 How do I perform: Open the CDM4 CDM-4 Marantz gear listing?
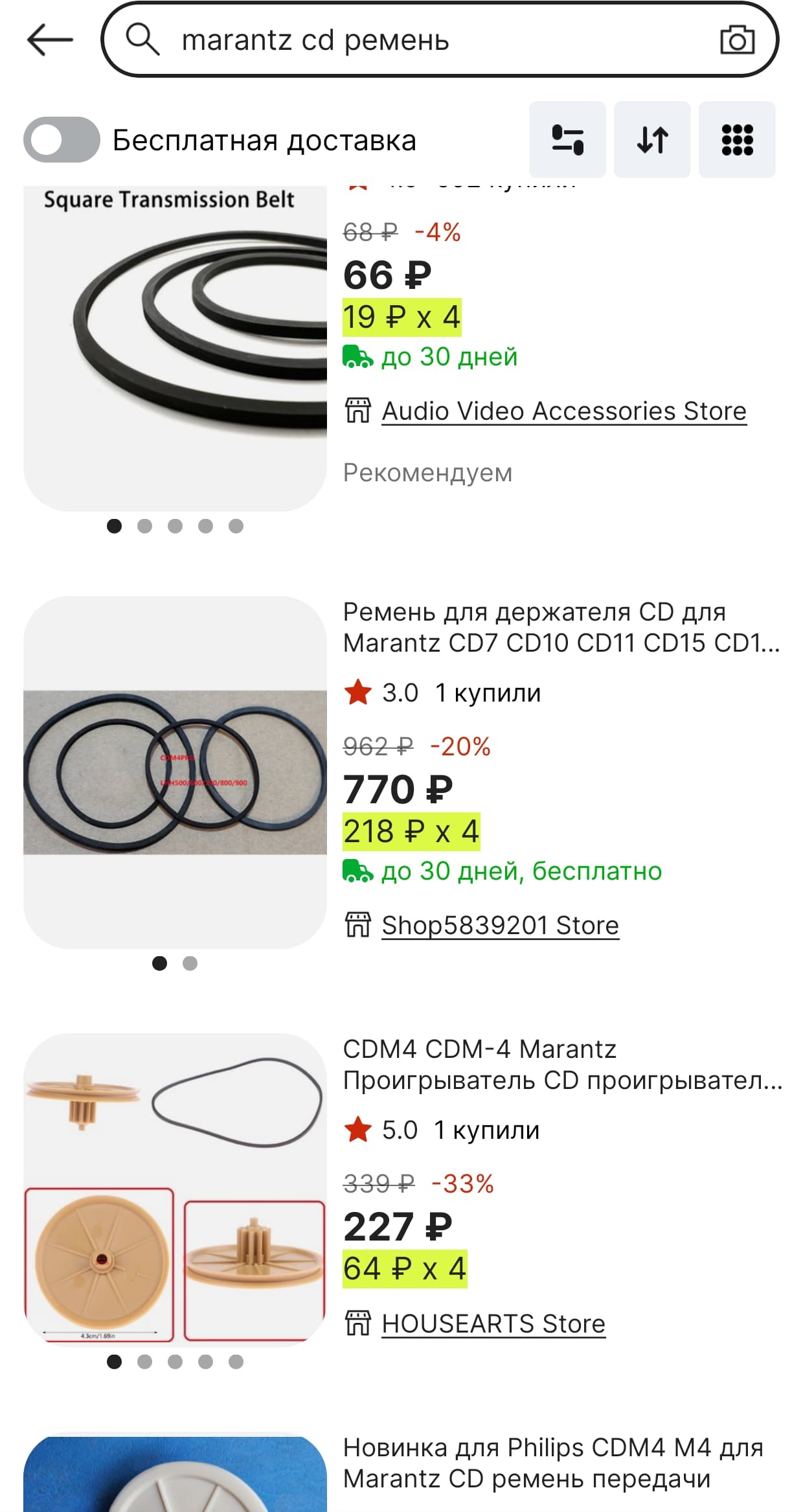(563, 1064)
